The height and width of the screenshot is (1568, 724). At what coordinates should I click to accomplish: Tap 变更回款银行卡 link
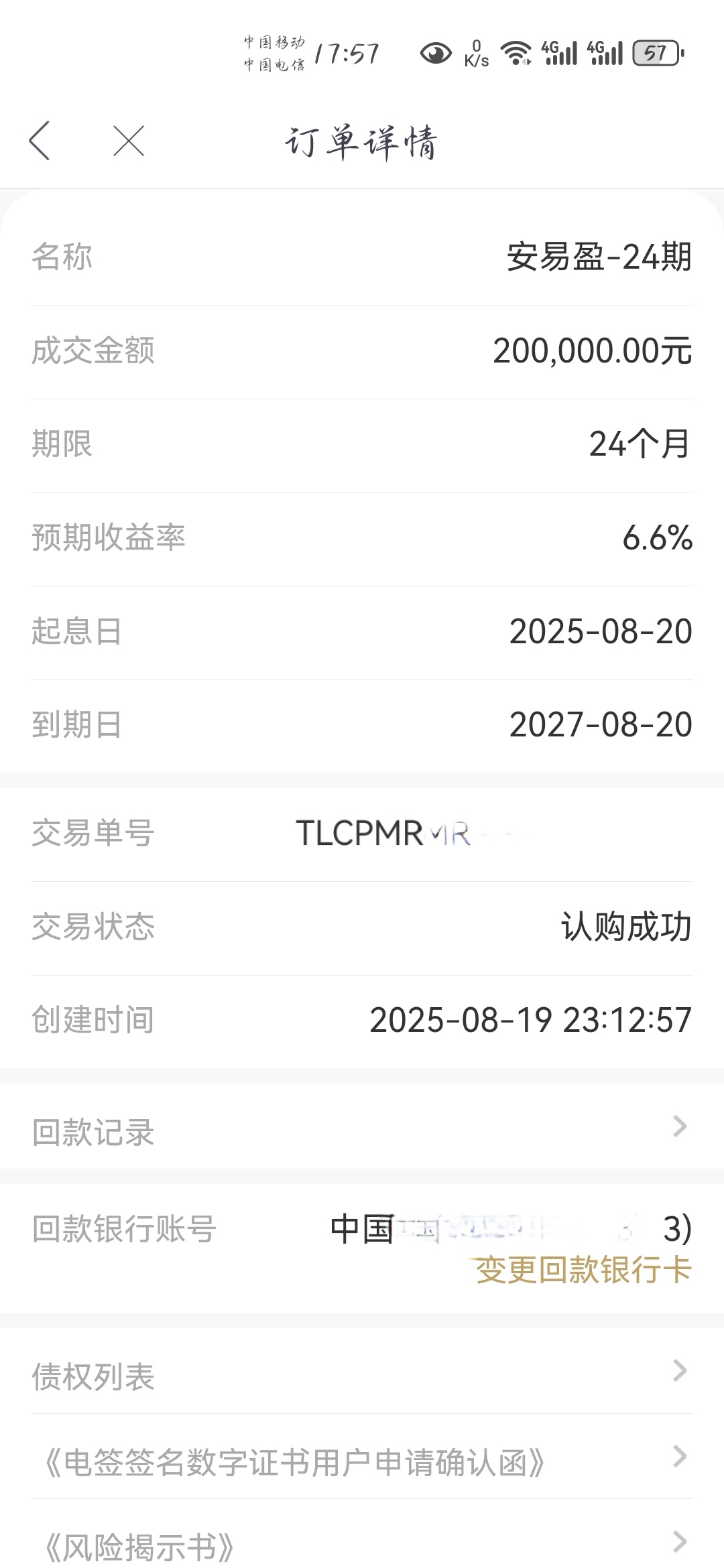point(583,1270)
